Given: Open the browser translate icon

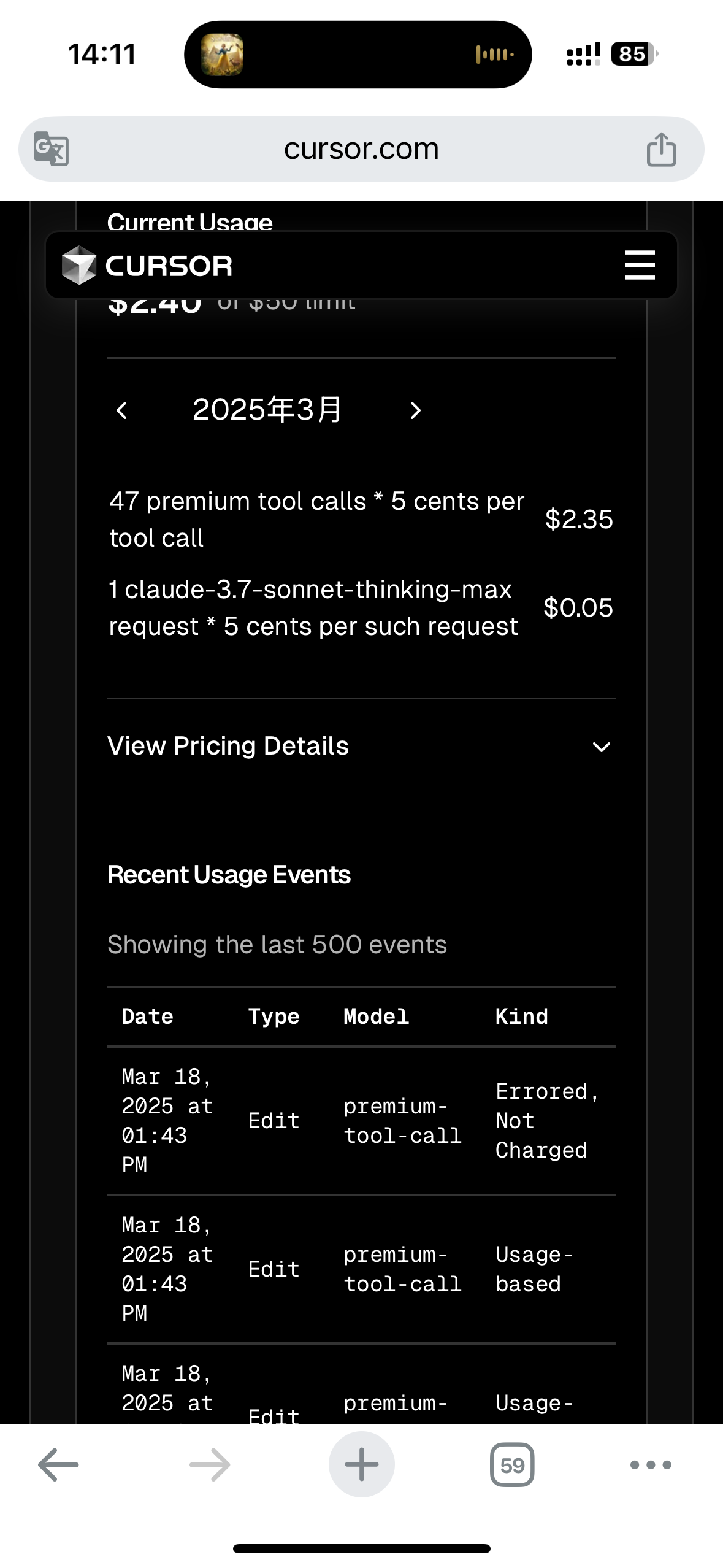Looking at the screenshot, I should (x=51, y=149).
